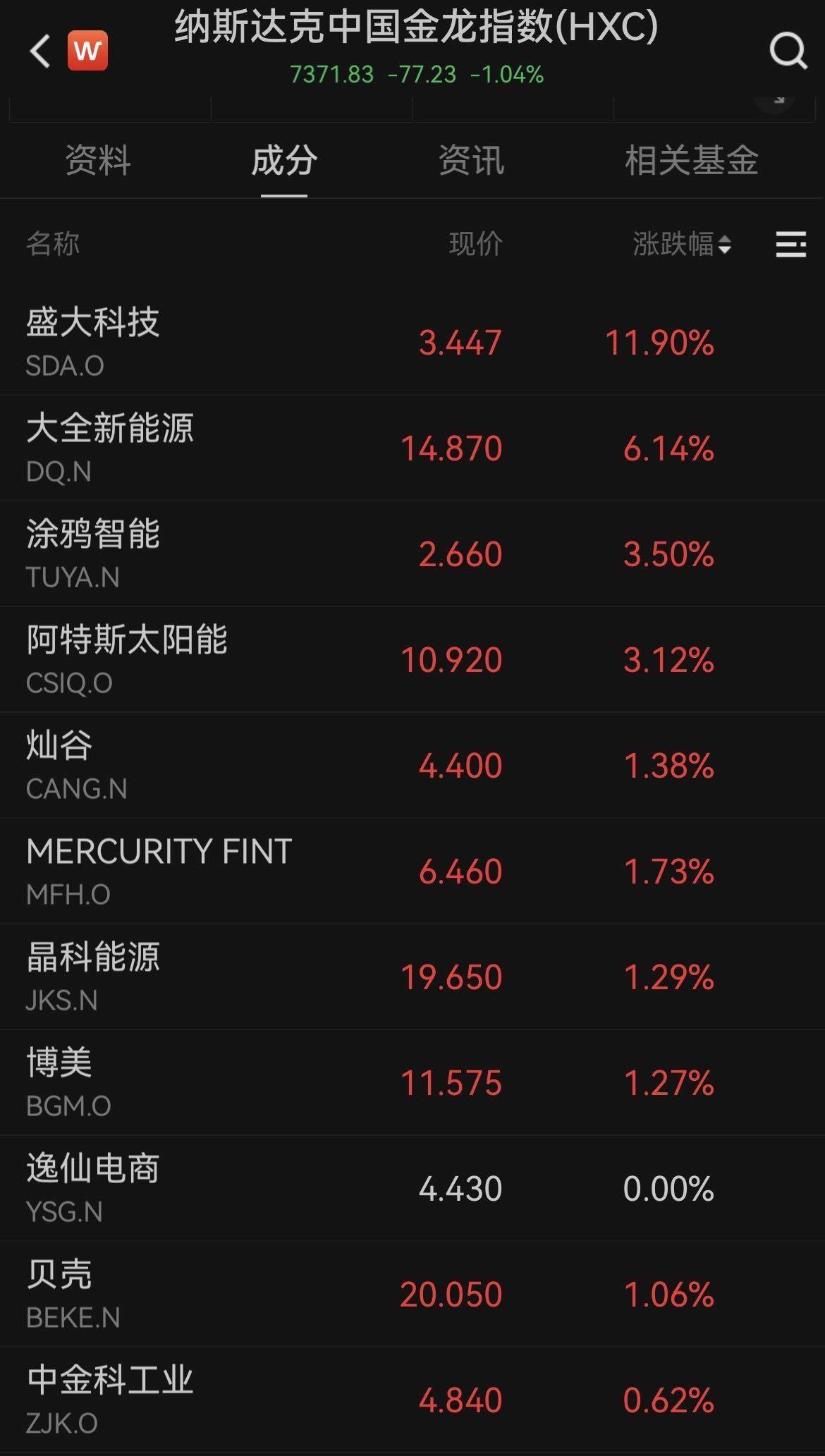
Task: Sort the list by 涨跌幅
Action: pyautogui.click(x=681, y=244)
